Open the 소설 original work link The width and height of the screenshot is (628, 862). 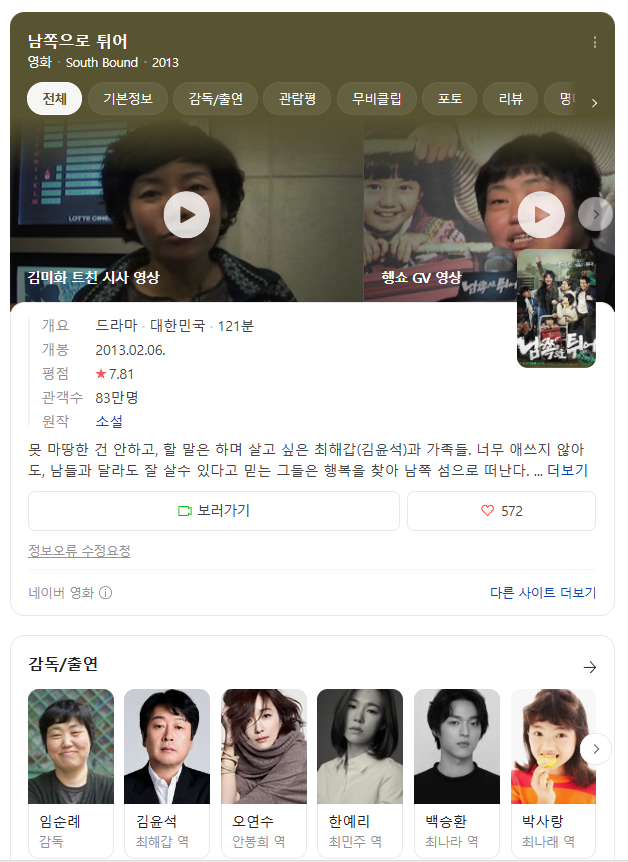(x=110, y=421)
